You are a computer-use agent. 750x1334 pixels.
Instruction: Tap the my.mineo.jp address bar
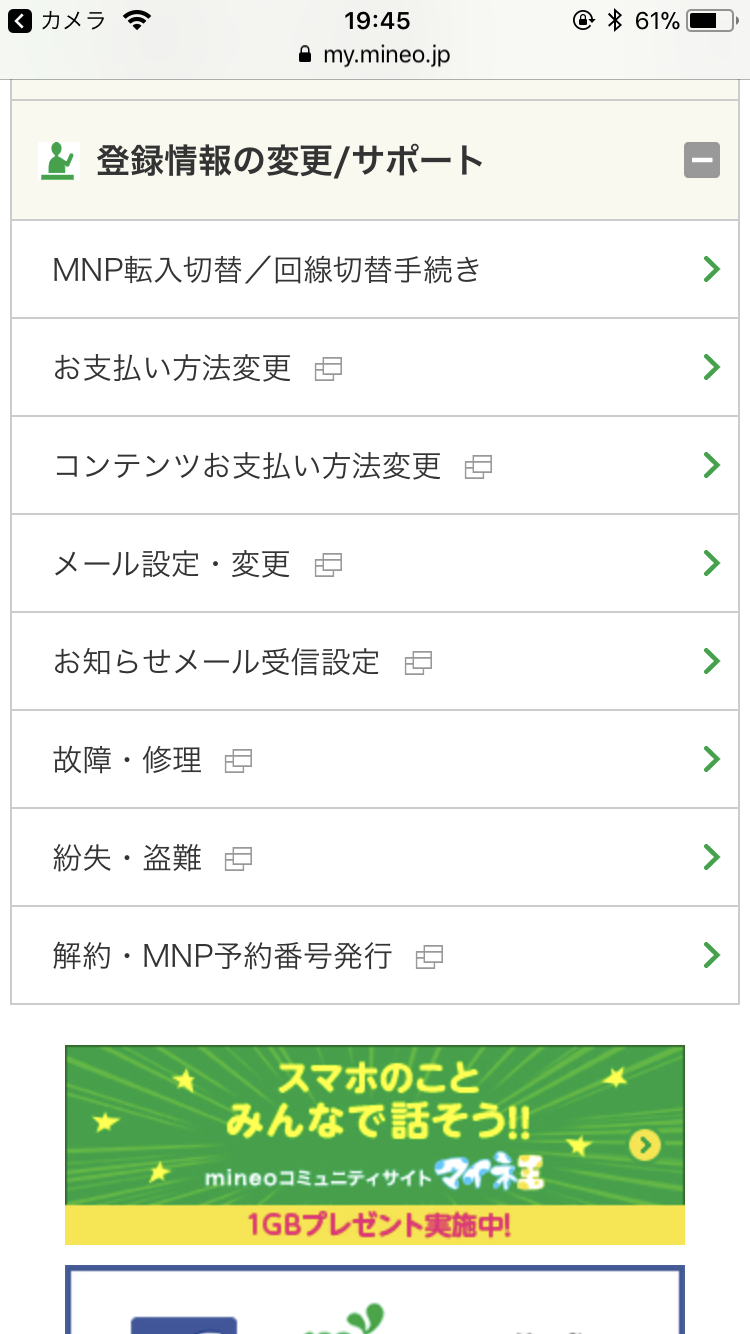coord(375,55)
